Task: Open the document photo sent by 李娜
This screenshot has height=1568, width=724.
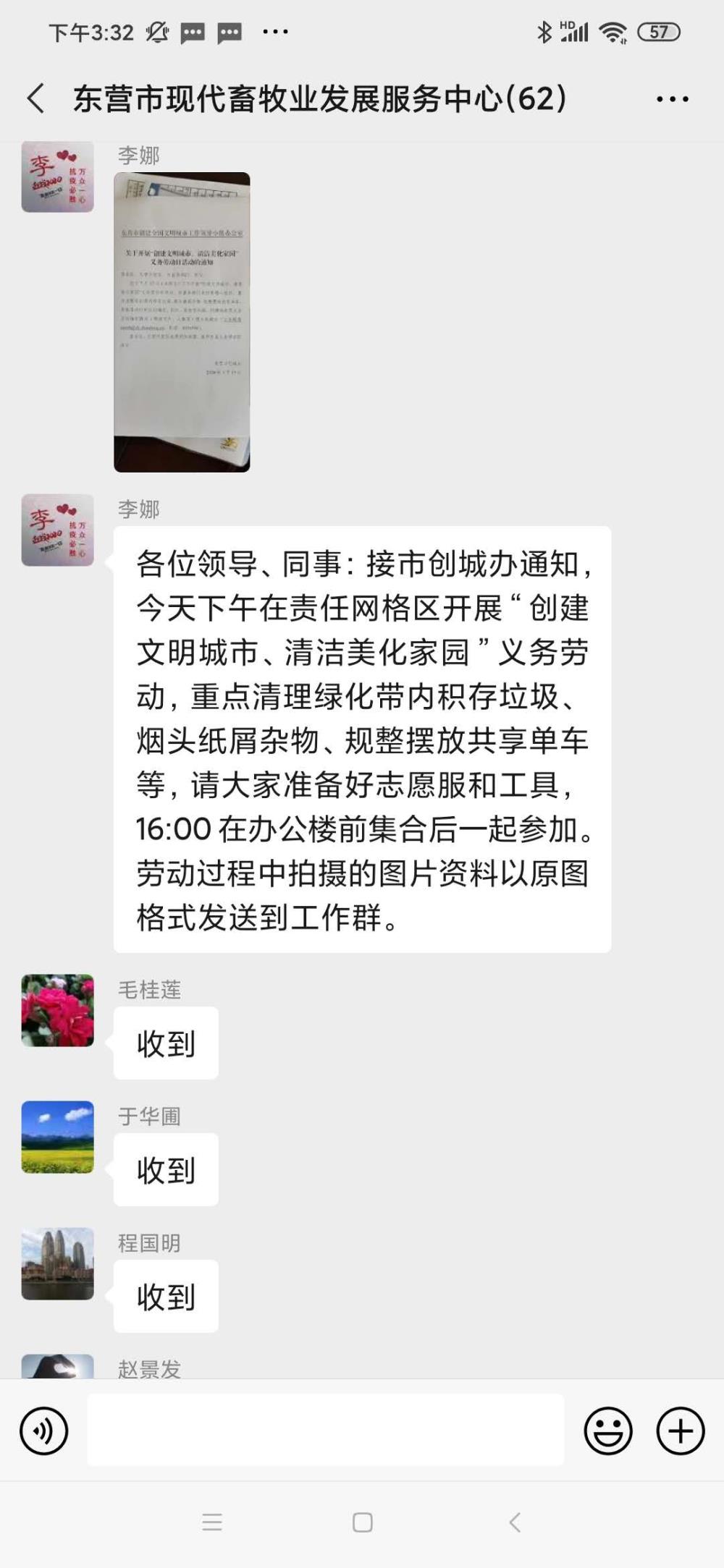Action: pos(182,322)
